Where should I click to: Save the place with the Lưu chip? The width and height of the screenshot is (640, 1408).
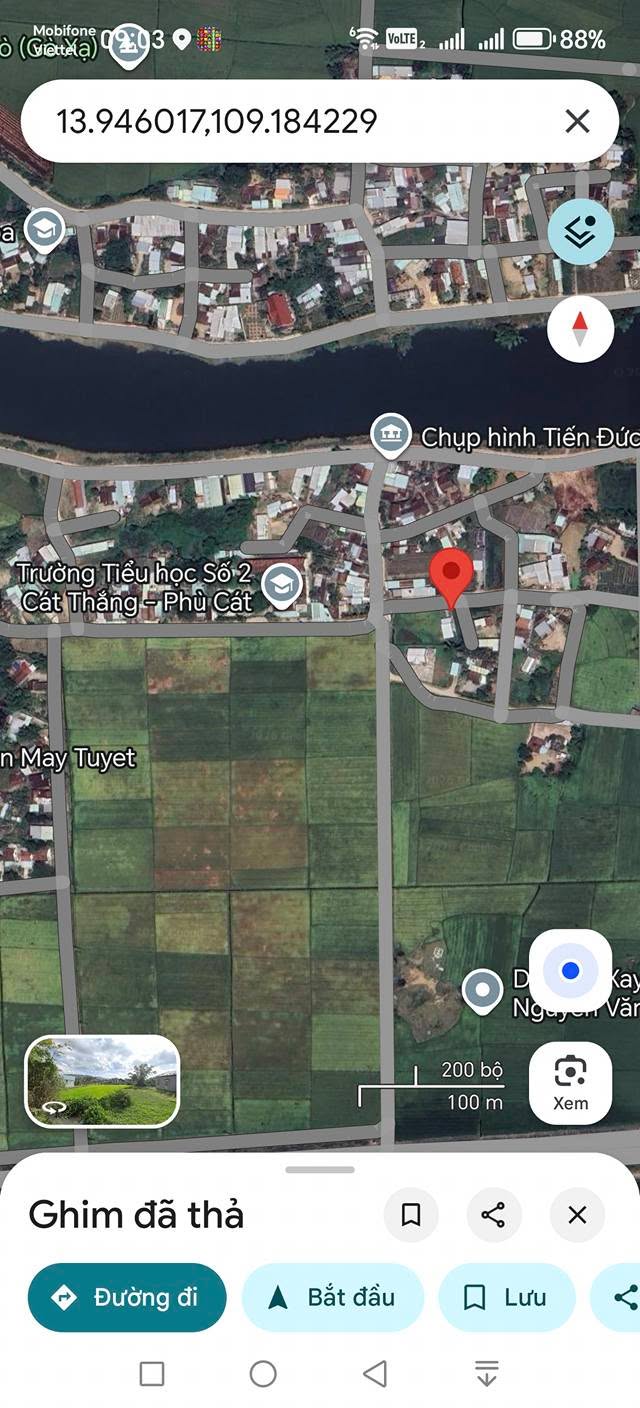click(506, 1297)
